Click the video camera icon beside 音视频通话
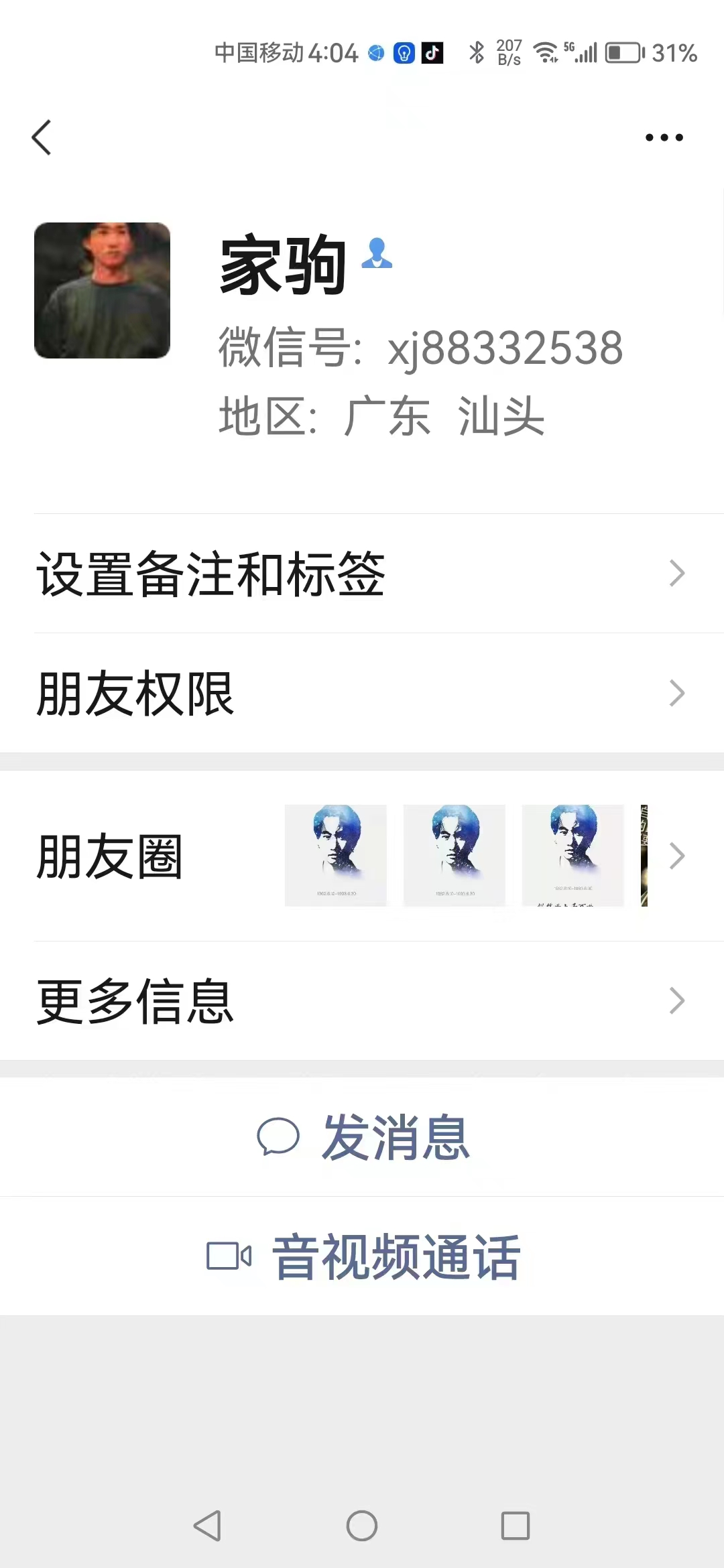The height and width of the screenshot is (1568, 724). pos(229,1254)
